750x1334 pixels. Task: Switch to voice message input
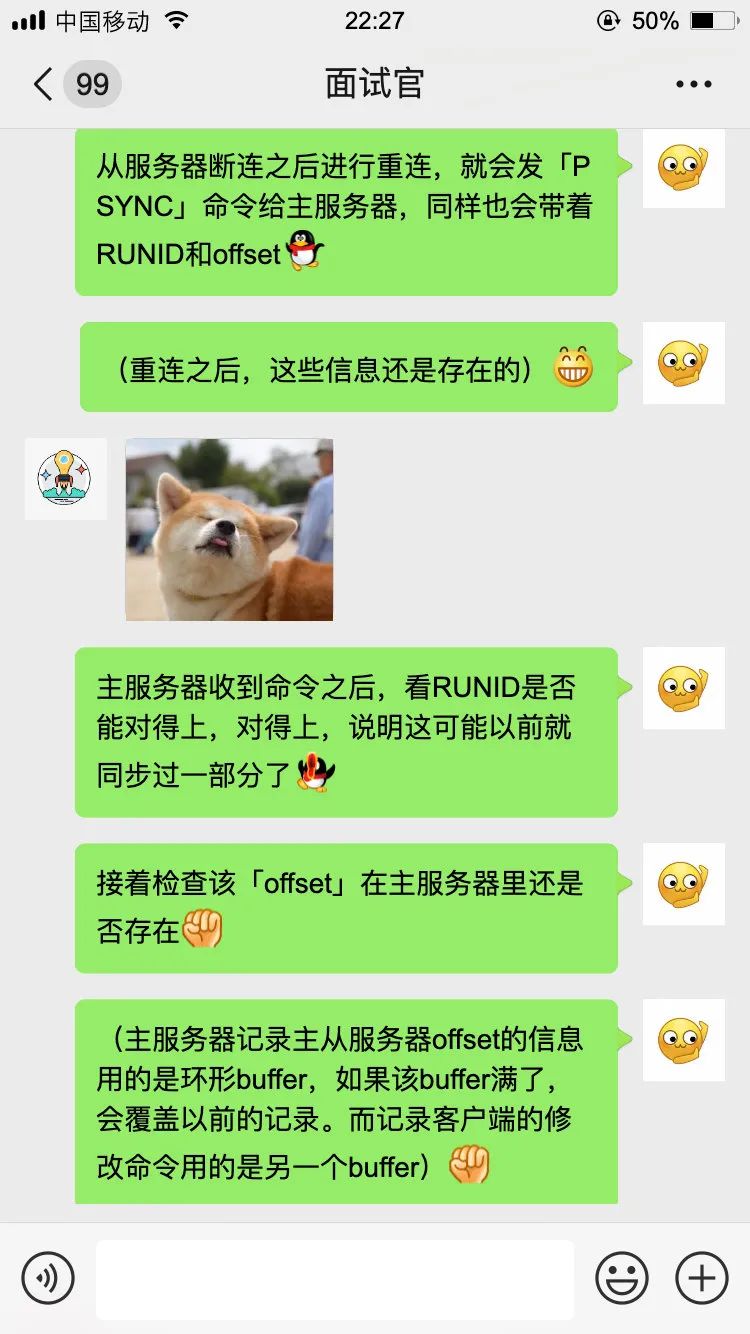(x=48, y=1278)
